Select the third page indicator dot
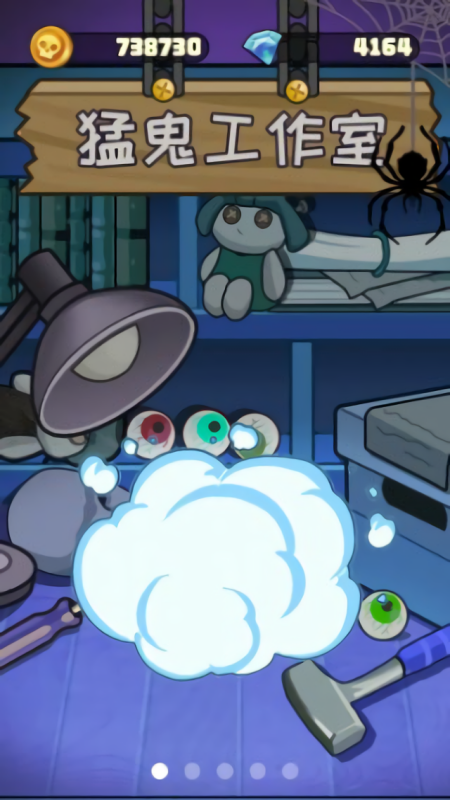The image size is (450, 800). coord(225,771)
